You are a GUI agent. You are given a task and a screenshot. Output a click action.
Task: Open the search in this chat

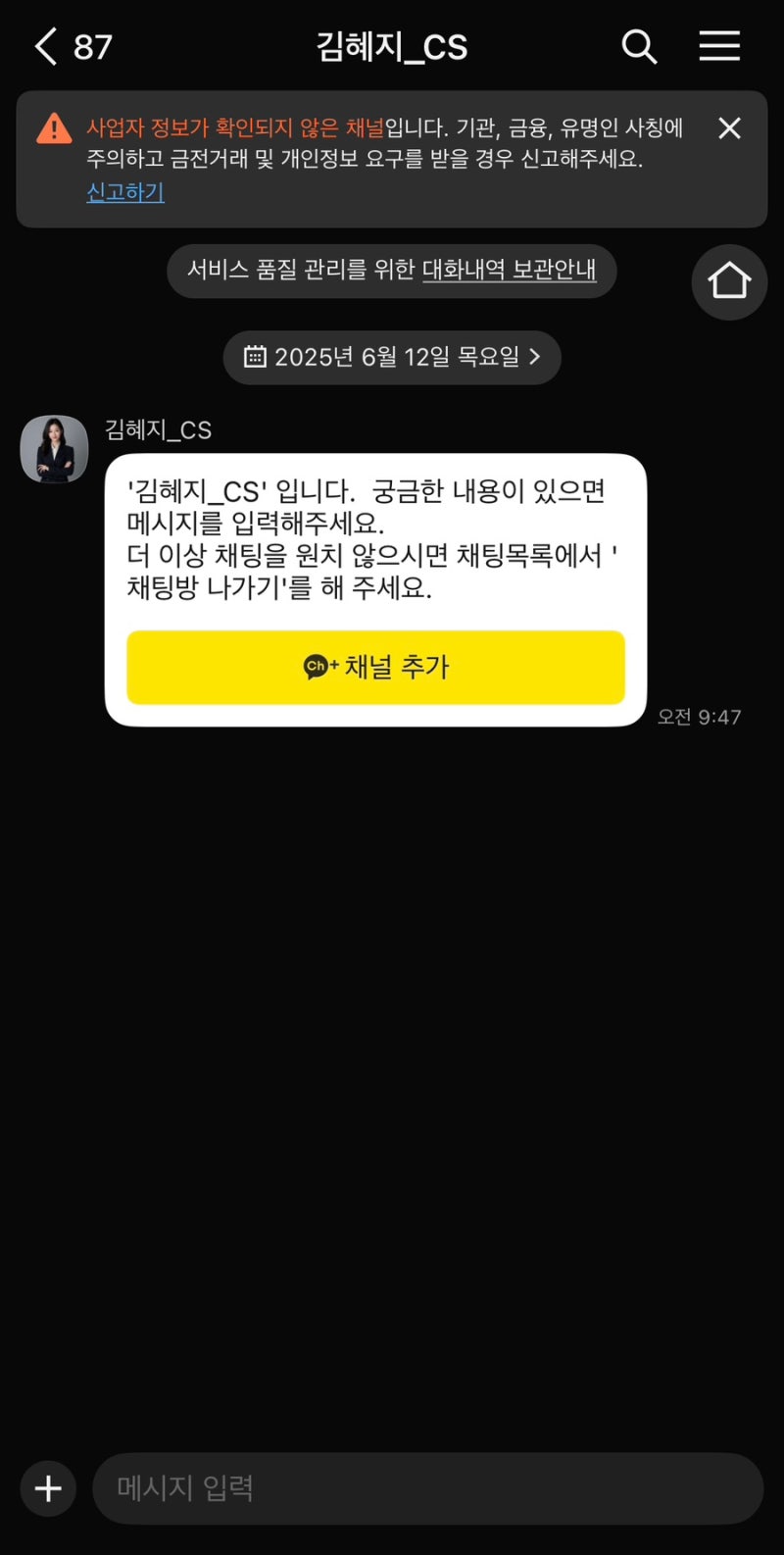pyautogui.click(x=639, y=46)
